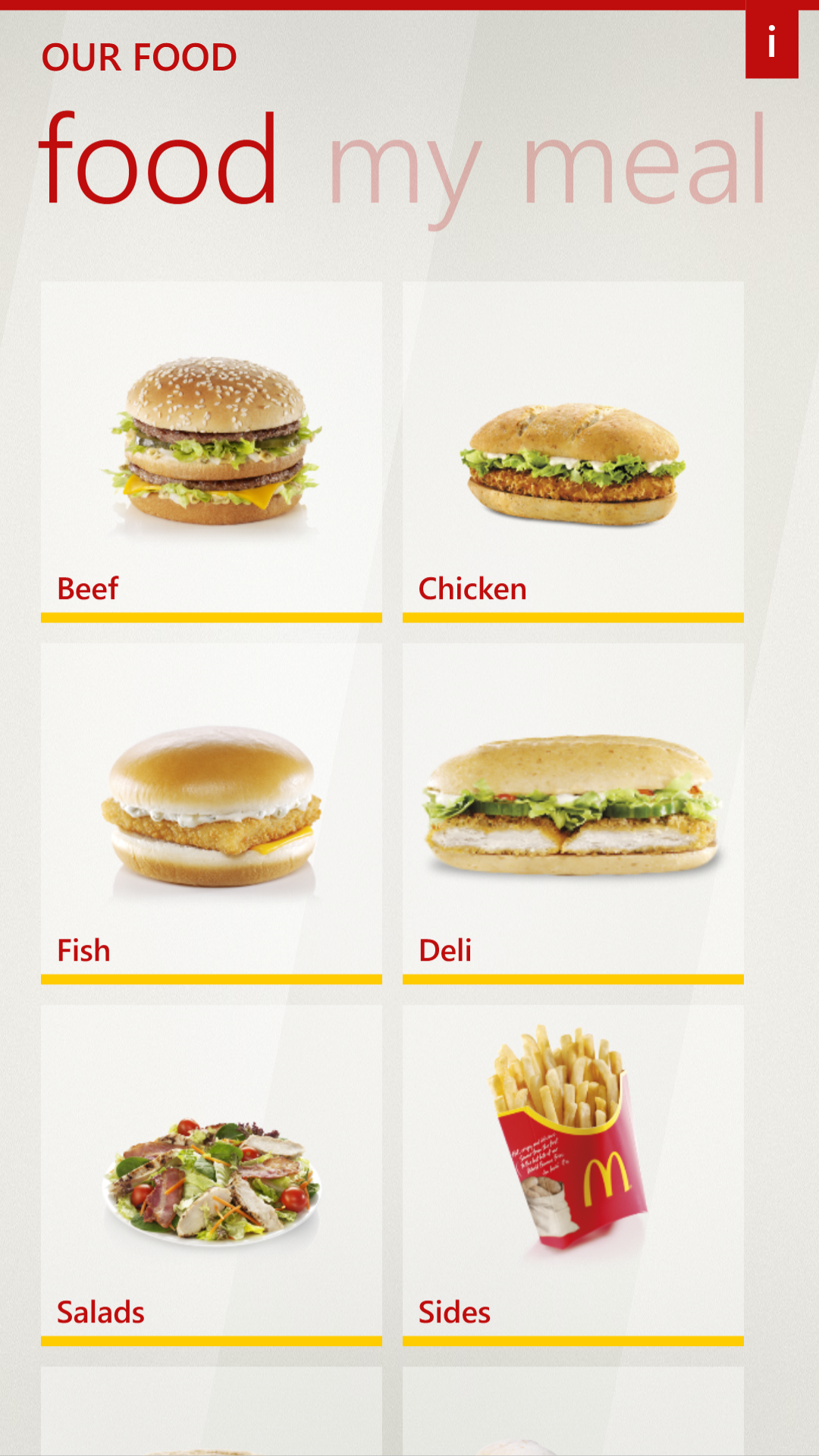The image size is (819, 1456).
Task: Open the Chicken category
Action: [x=573, y=452]
